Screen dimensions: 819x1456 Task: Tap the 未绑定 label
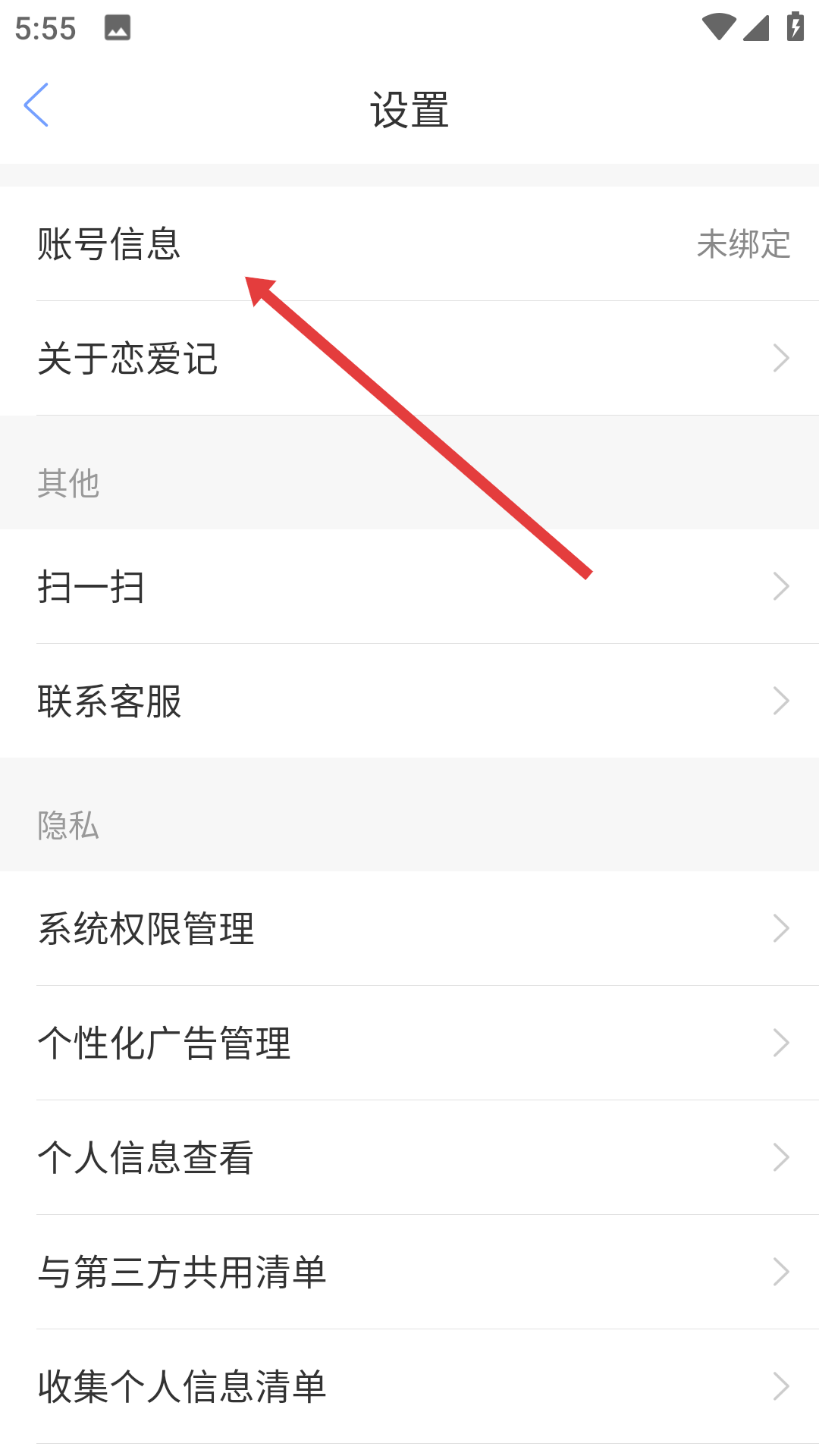click(743, 244)
